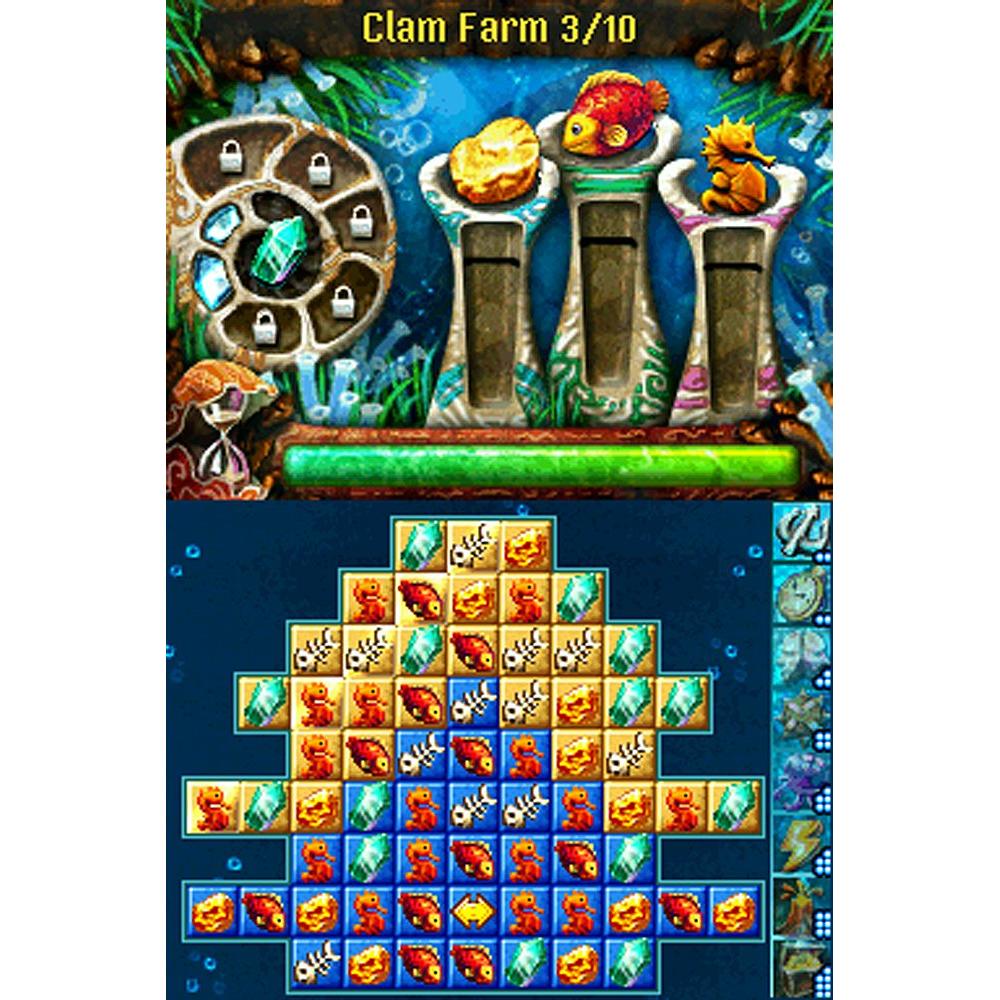This screenshot has width=1000, height=1000.
Task: Tap the golden double-arrow tile on the board
Action: tap(473, 910)
